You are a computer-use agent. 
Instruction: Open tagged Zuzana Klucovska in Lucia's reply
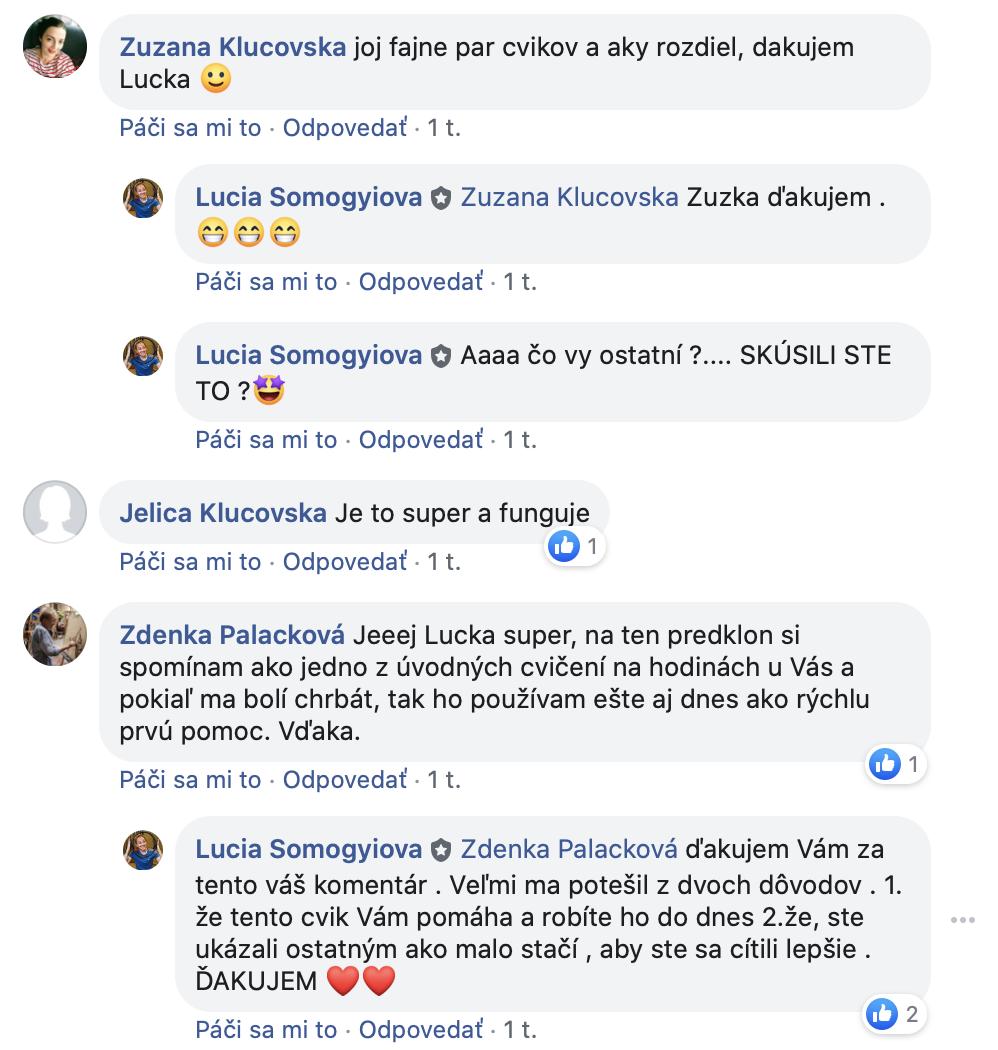[x=569, y=198]
